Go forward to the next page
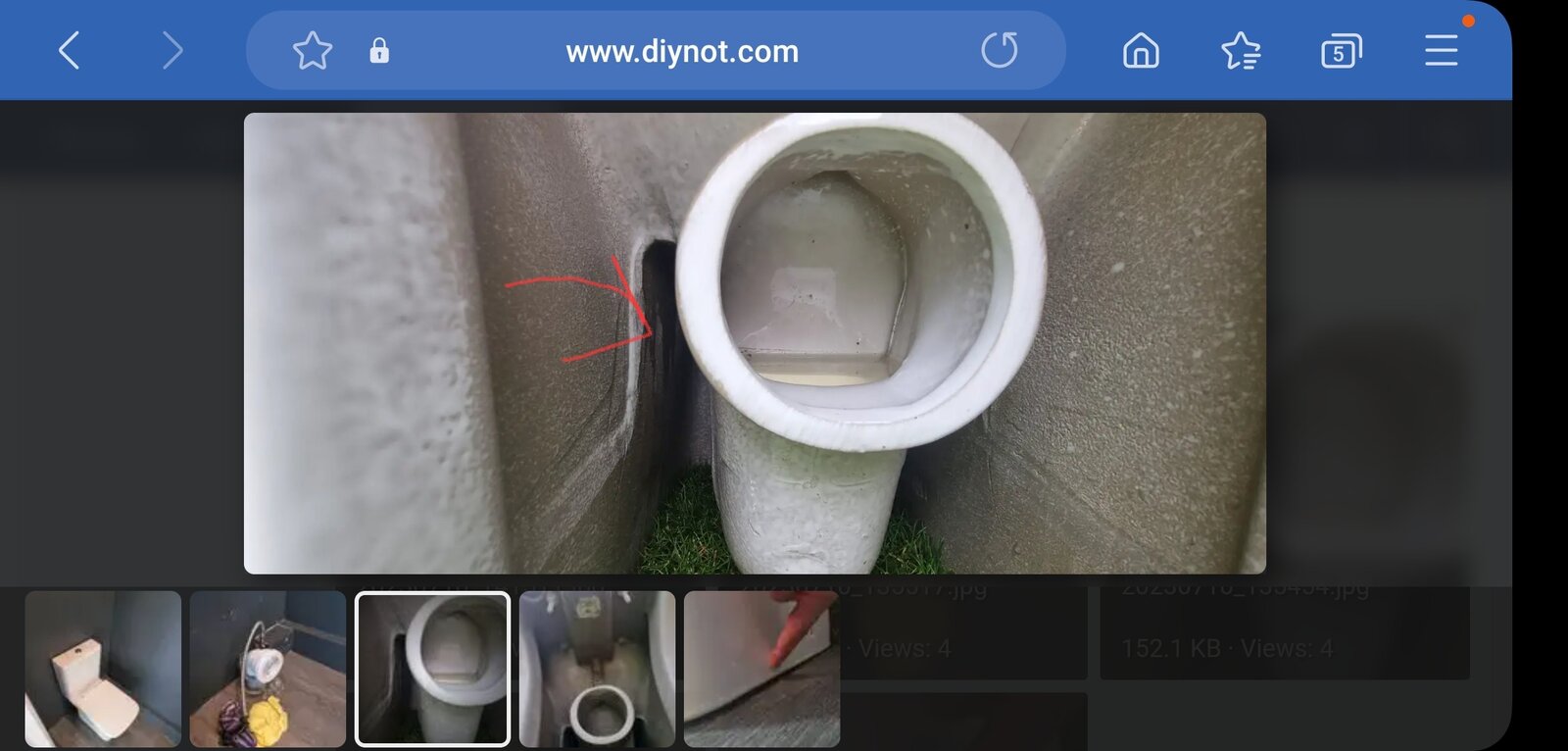Screen dimensions: 1568x751 click(x=172, y=50)
